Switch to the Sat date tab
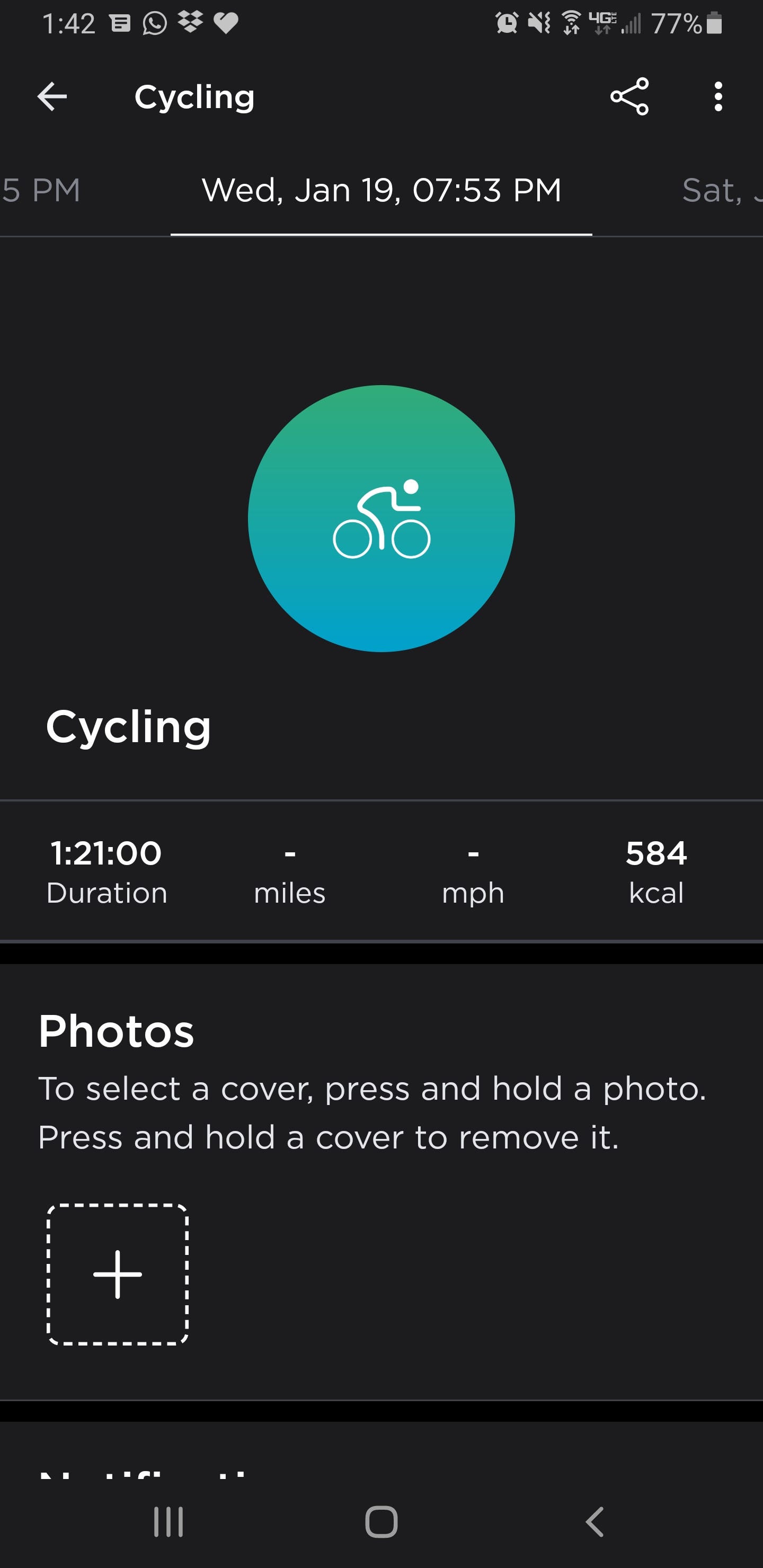Image resolution: width=763 pixels, height=1568 pixels. tap(722, 191)
